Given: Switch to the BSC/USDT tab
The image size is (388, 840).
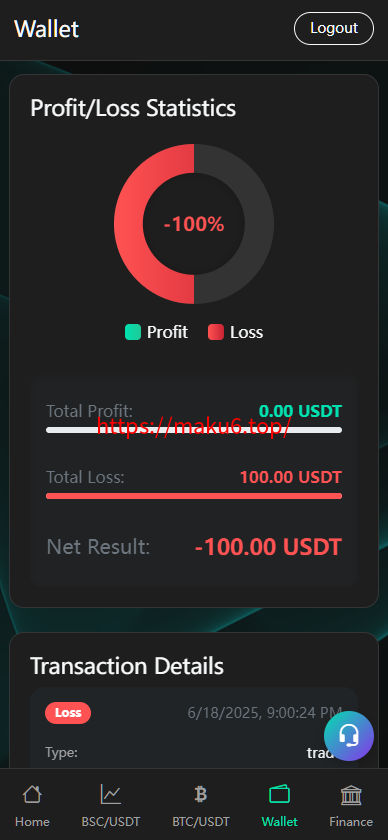Looking at the screenshot, I should click(110, 805).
